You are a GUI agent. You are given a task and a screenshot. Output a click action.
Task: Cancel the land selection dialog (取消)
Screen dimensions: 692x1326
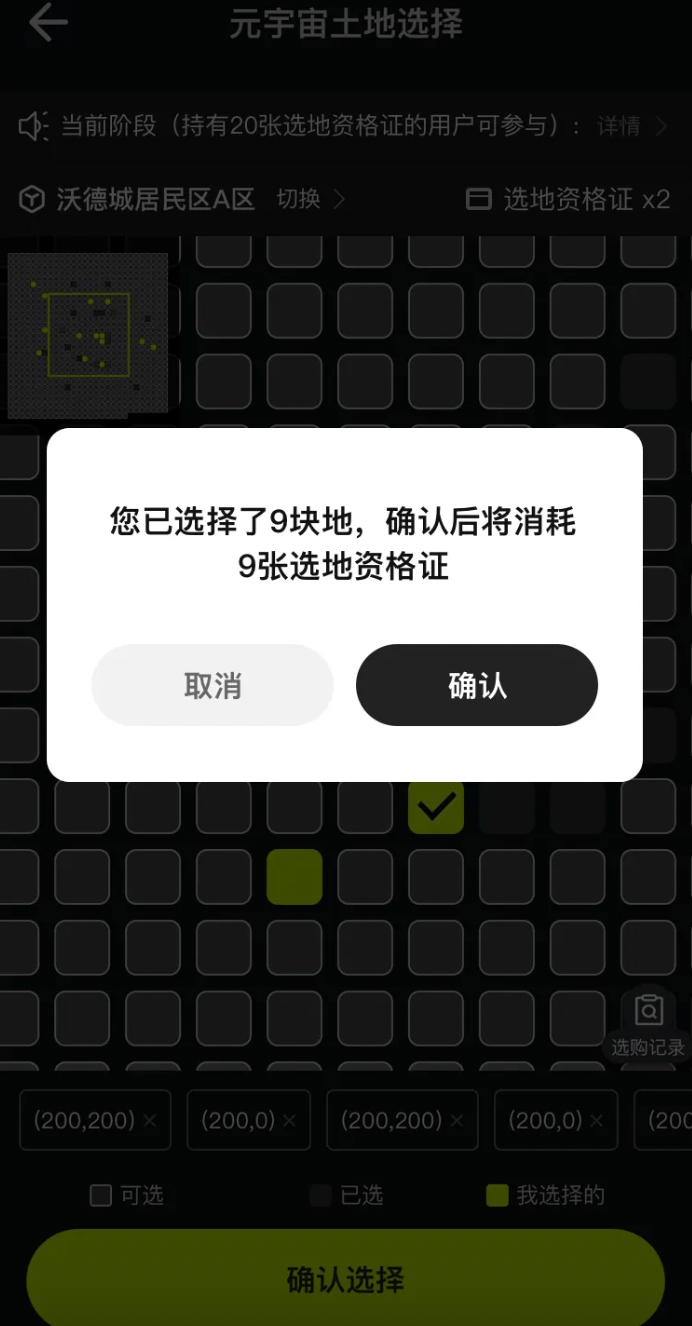click(212, 685)
